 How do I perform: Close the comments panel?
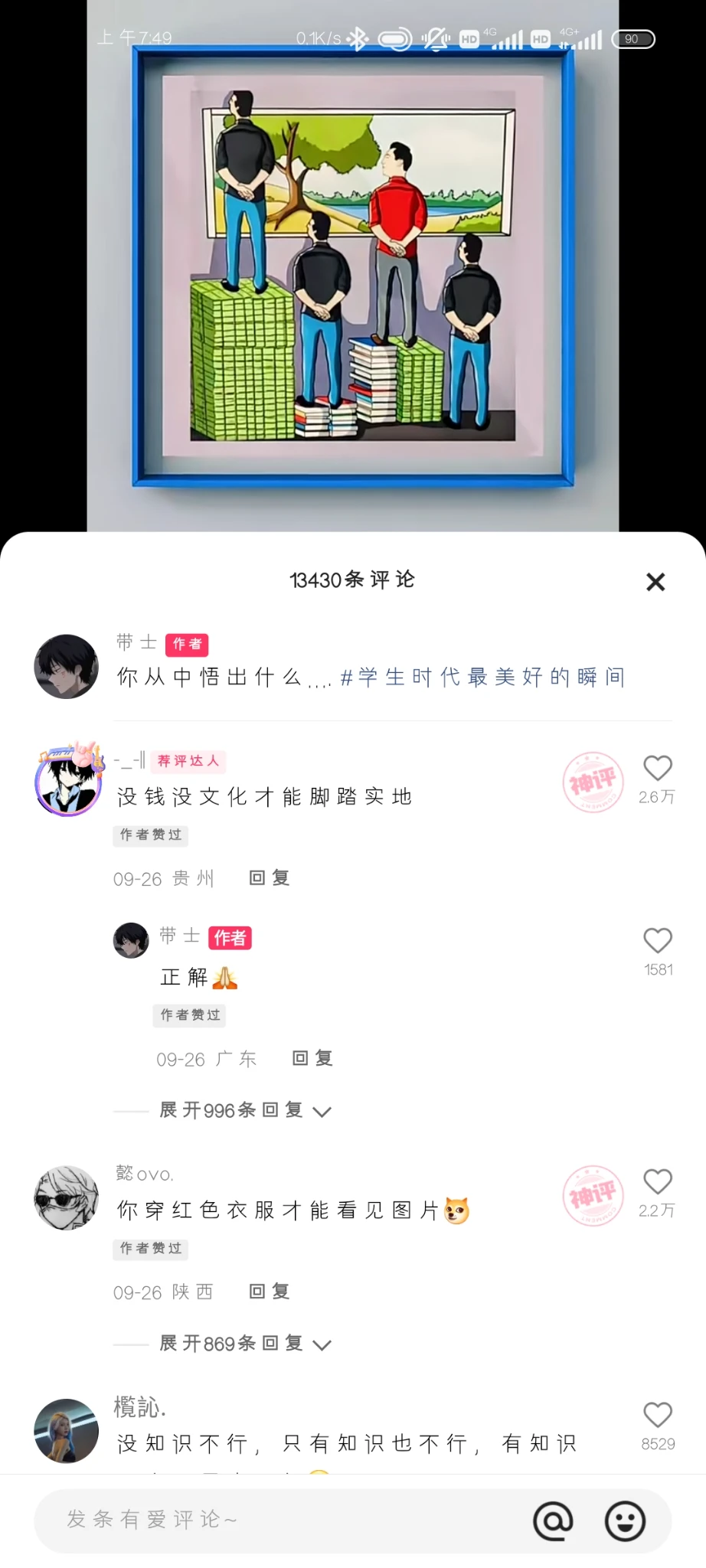click(655, 582)
